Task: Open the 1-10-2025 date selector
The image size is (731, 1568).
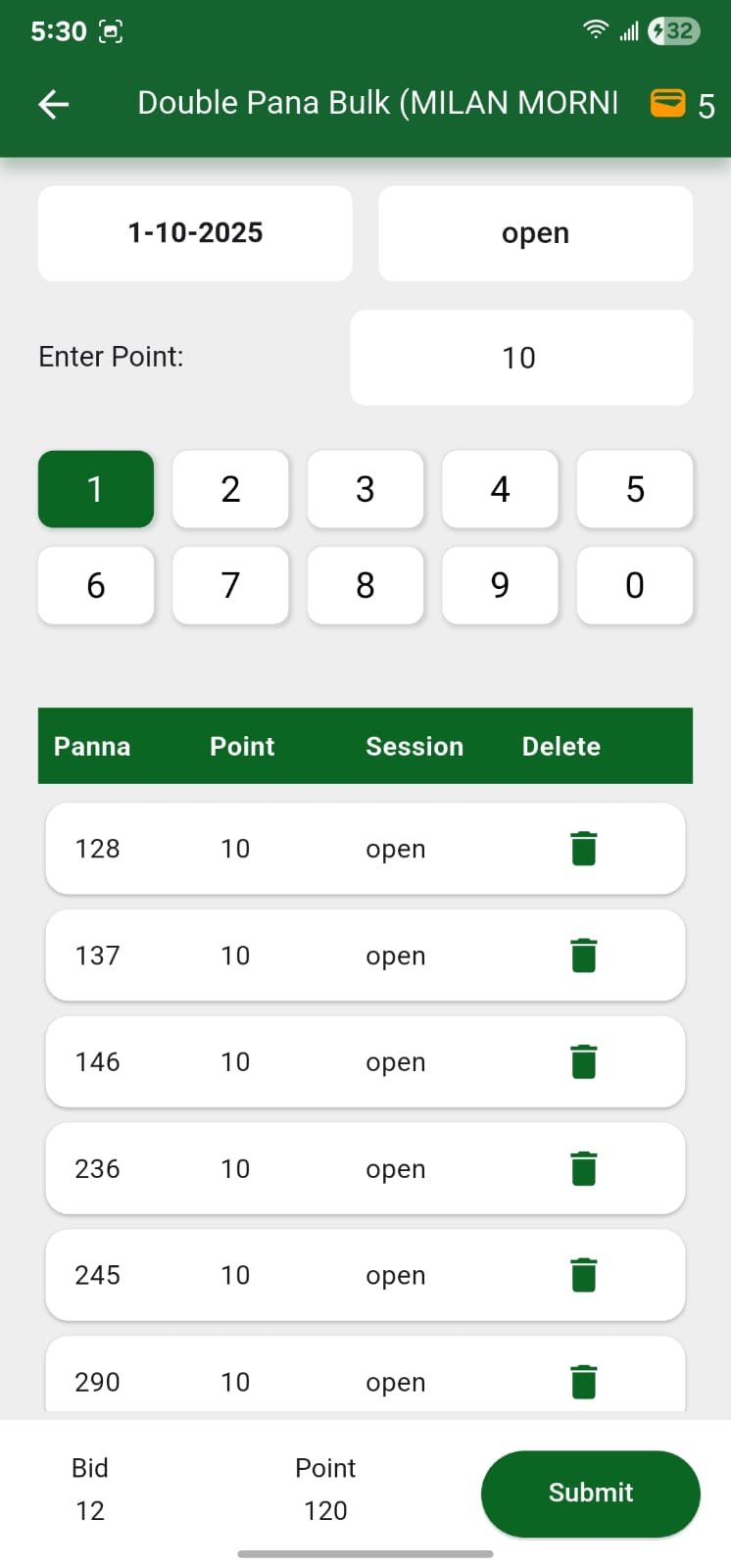Action: pos(195,233)
